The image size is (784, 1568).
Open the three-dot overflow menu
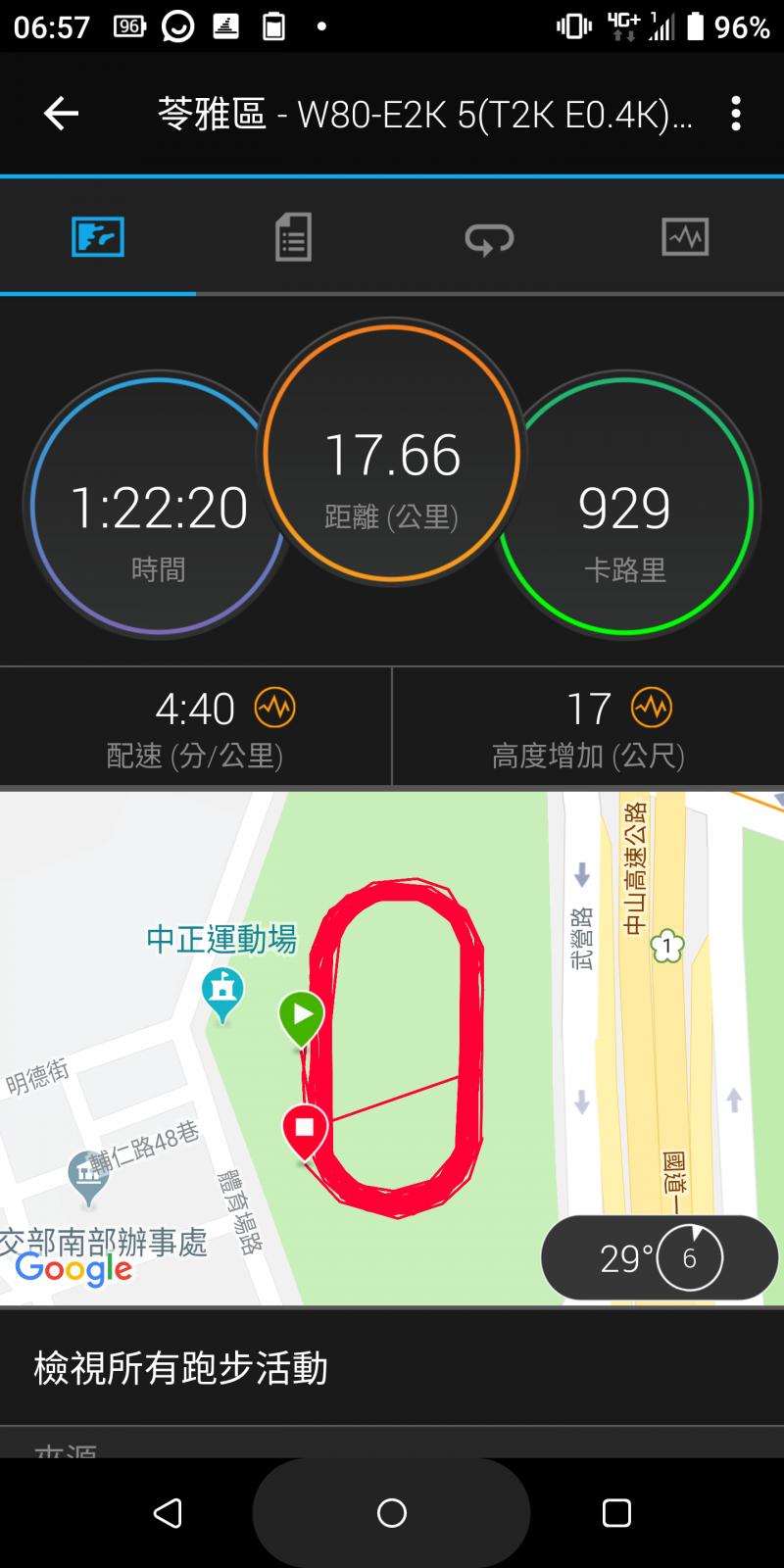coord(736,115)
